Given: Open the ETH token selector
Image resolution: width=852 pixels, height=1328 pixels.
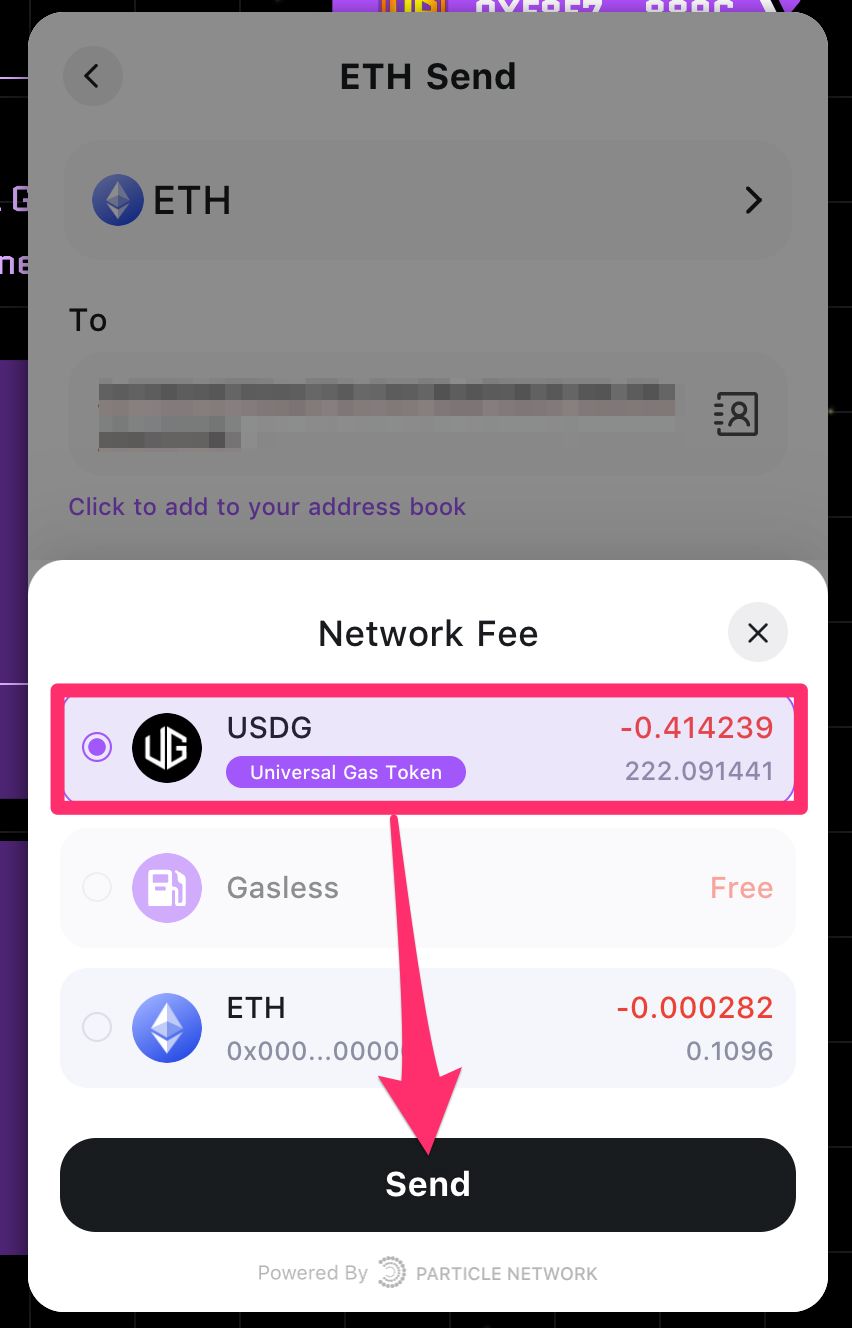Looking at the screenshot, I should click(427, 201).
